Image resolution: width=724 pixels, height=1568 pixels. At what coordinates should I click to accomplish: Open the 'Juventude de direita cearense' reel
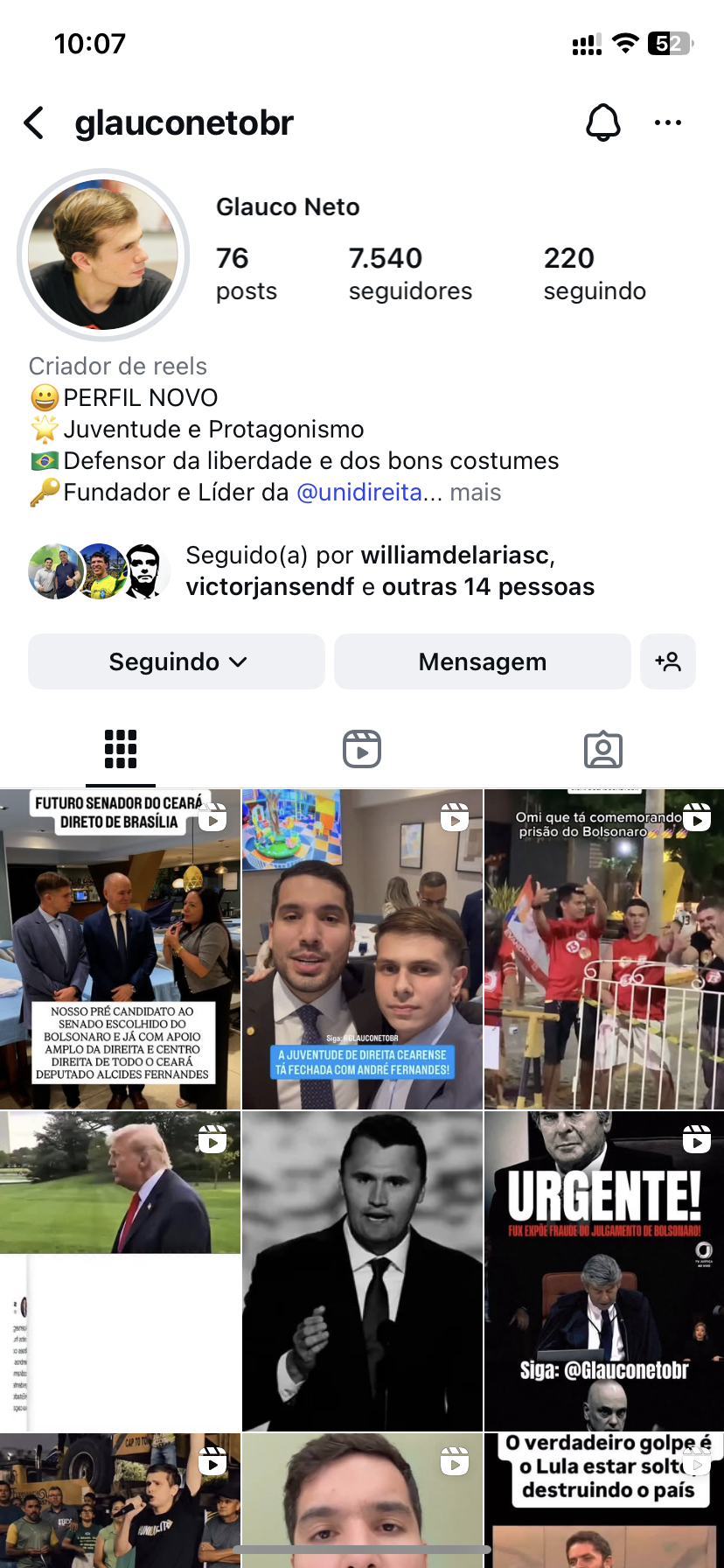362,949
